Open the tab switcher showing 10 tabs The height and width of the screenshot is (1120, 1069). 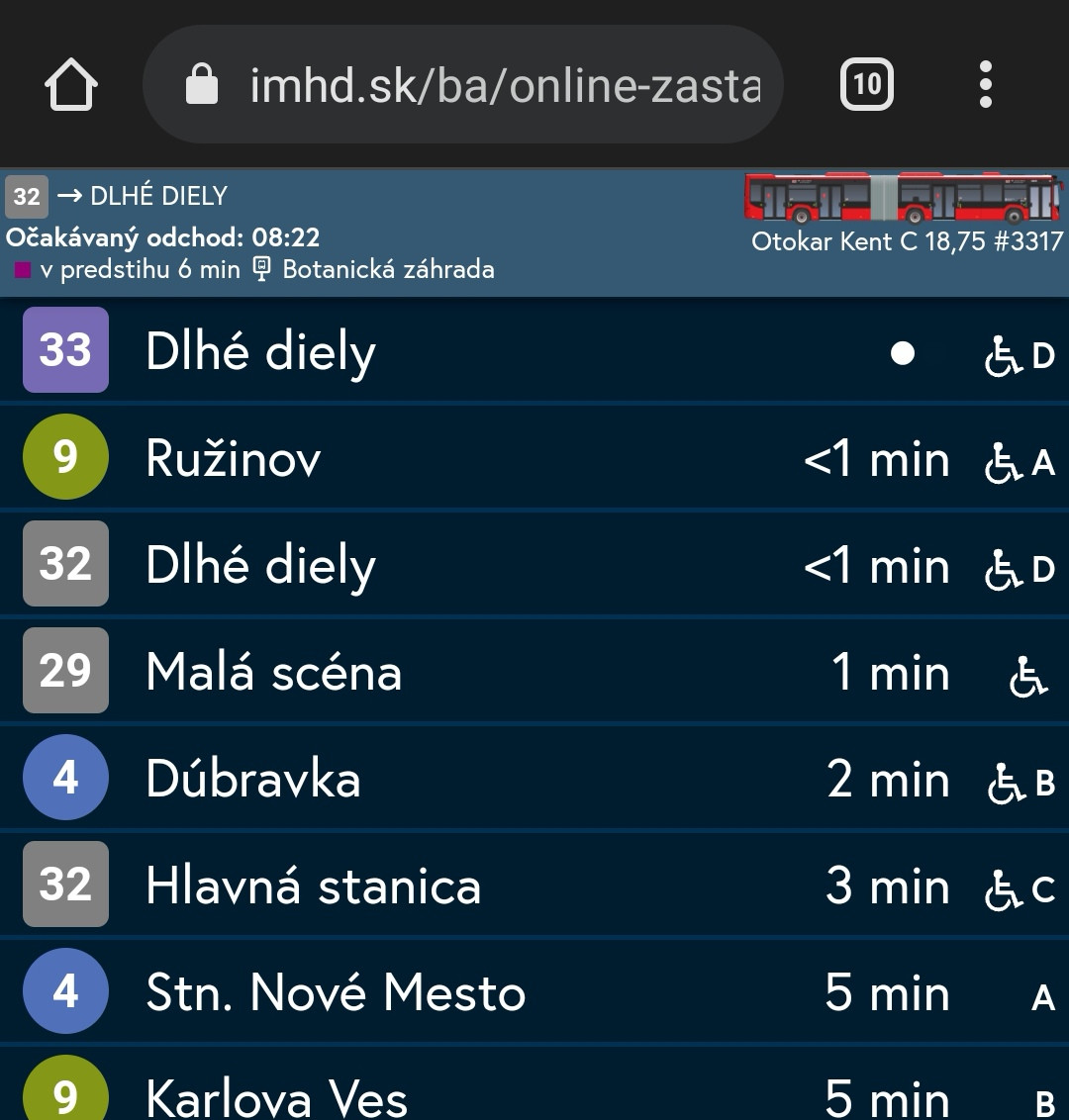click(866, 85)
